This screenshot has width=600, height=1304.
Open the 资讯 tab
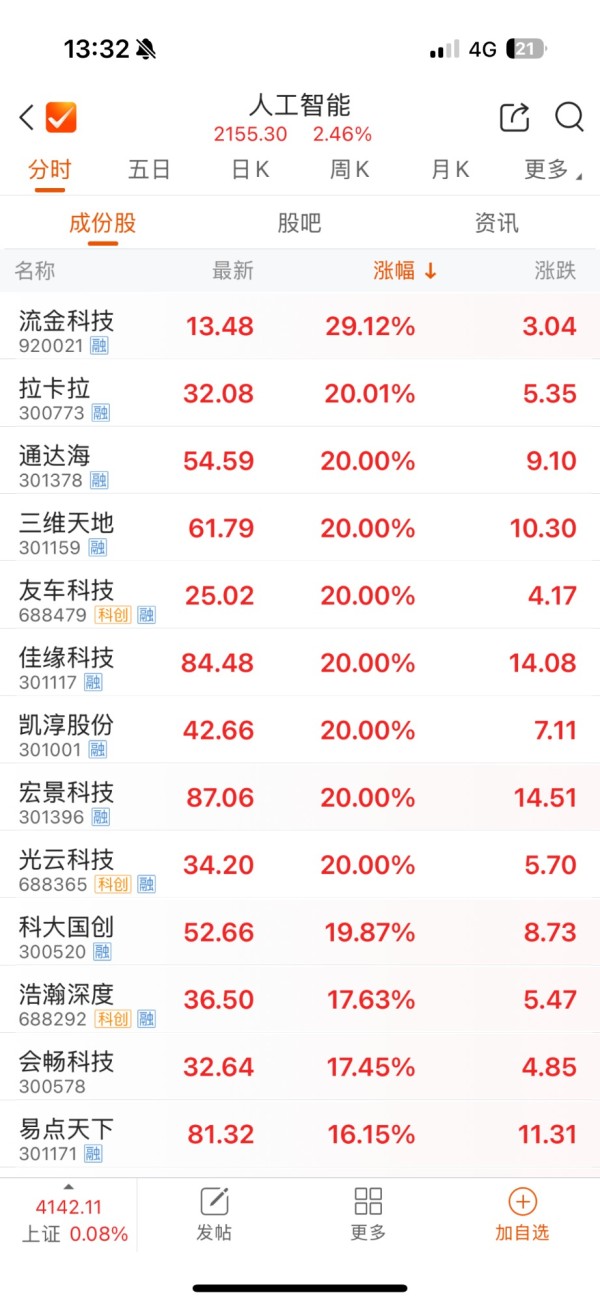[497, 223]
